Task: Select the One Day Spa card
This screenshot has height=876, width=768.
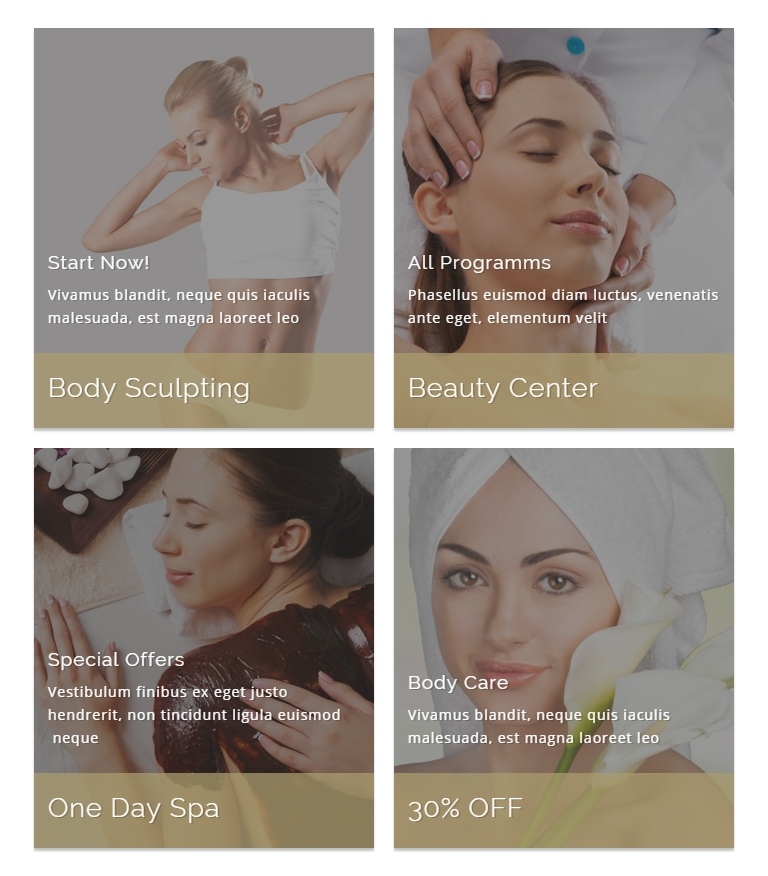Action: 204,648
